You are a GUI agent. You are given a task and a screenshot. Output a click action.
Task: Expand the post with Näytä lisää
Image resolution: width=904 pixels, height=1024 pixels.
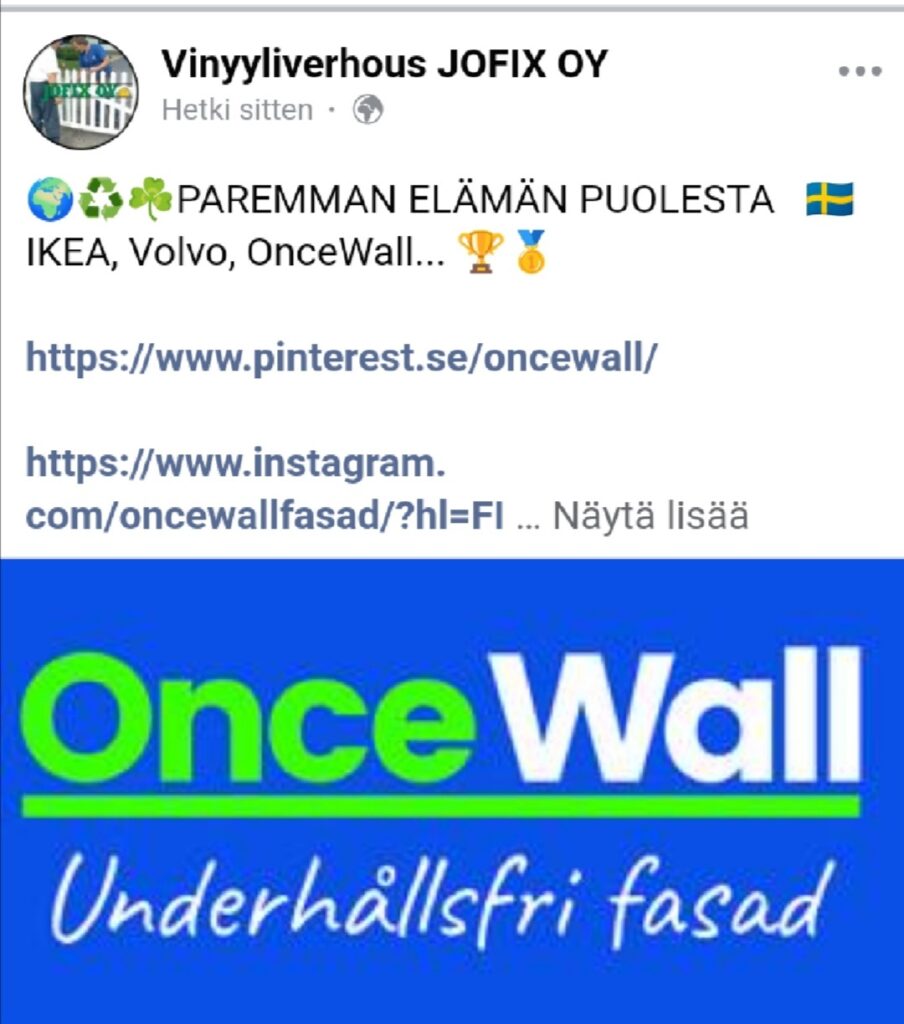[x=650, y=516]
